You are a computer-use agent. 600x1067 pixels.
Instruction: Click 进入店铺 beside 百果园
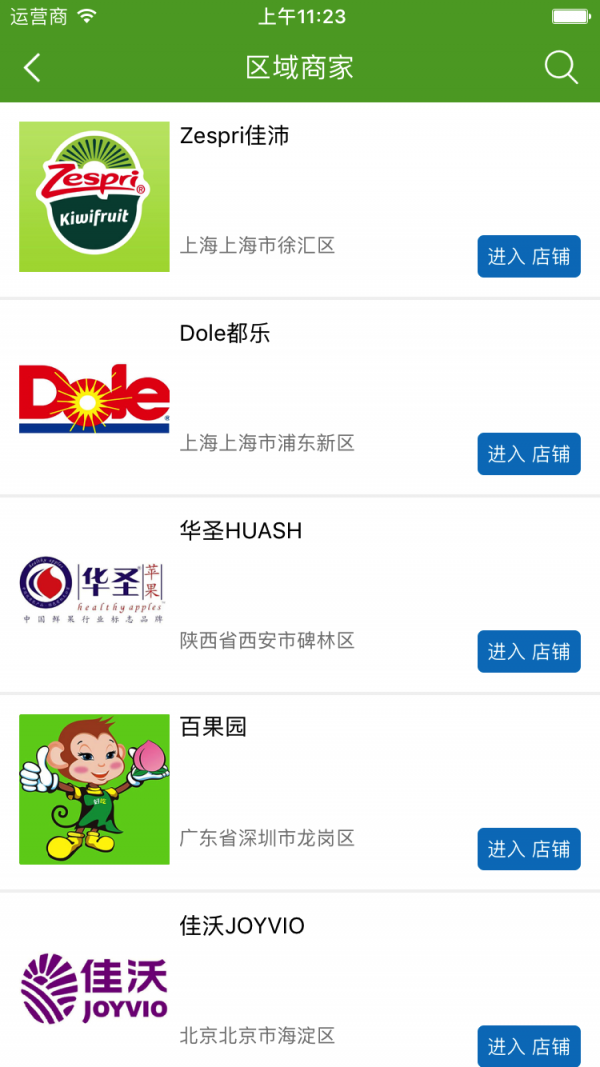coord(528,849)
